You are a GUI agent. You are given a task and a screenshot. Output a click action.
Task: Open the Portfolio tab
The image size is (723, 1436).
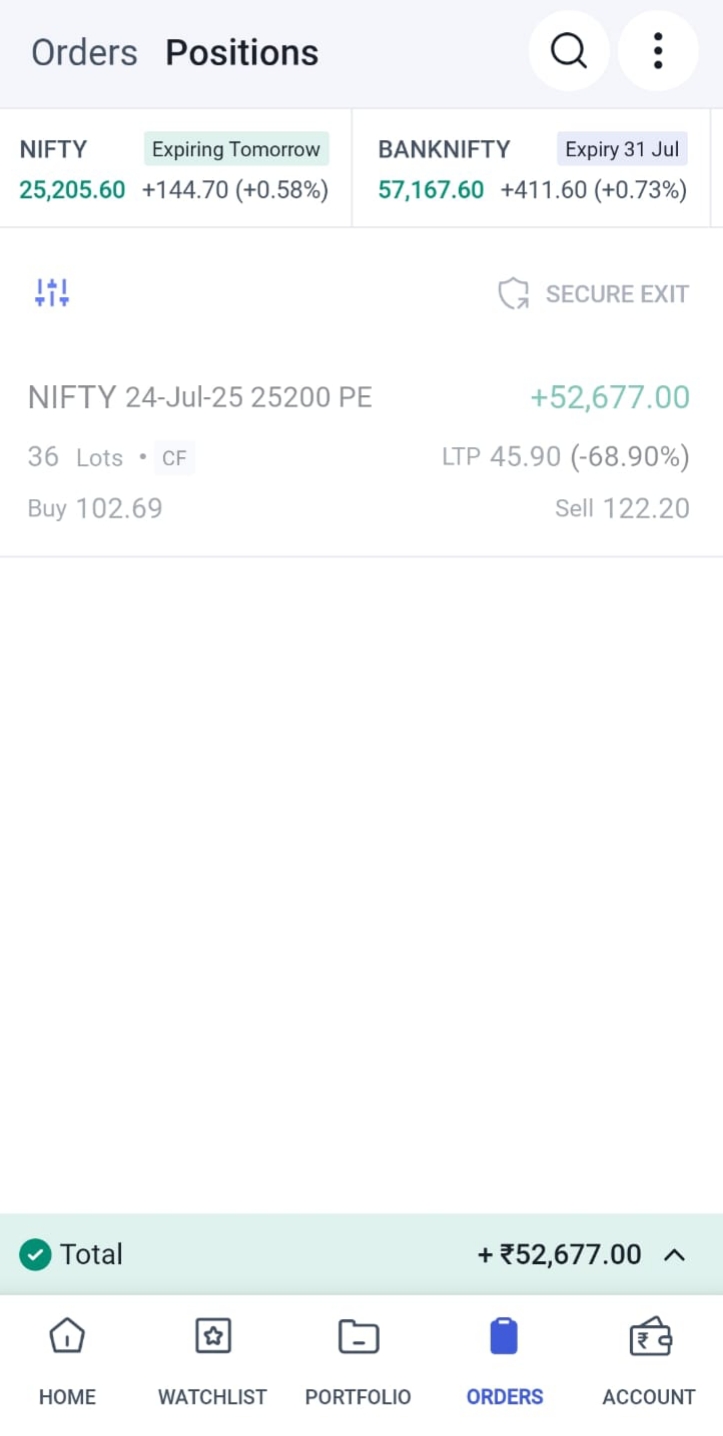tap(358, 1362)
